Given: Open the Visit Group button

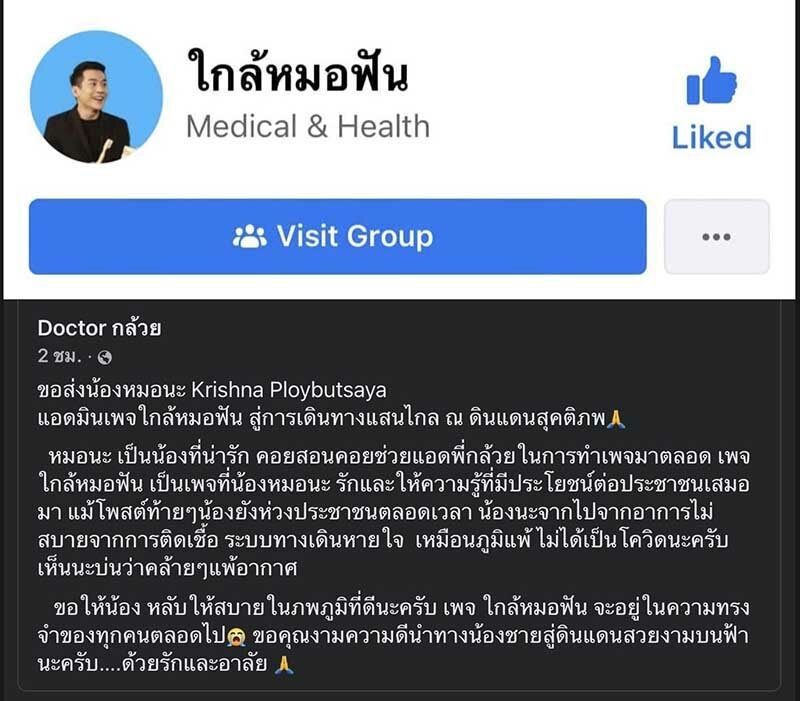Looking at the screenshot, I should tap(337, 237).
